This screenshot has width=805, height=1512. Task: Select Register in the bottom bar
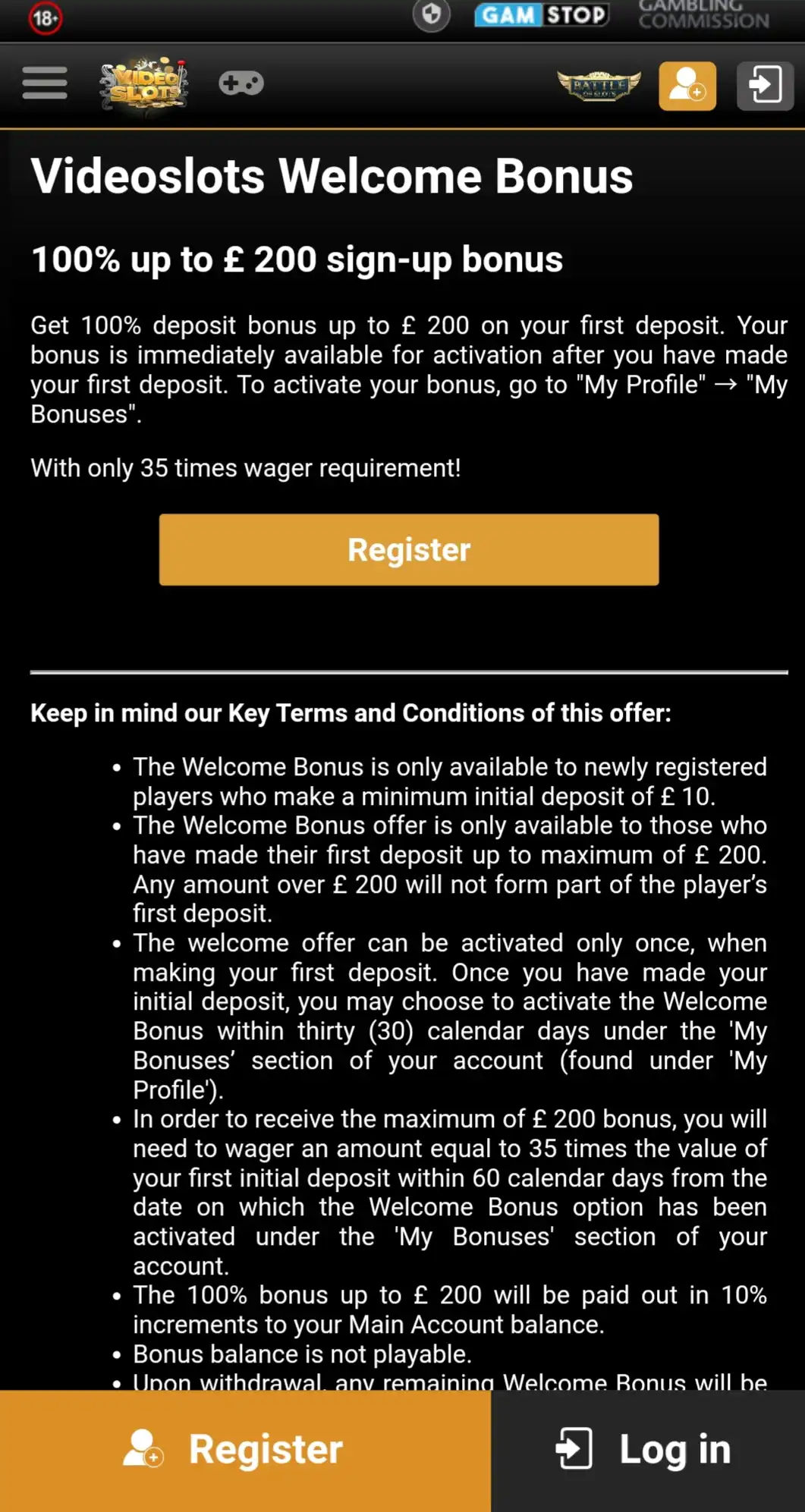tap(245, 1450)
